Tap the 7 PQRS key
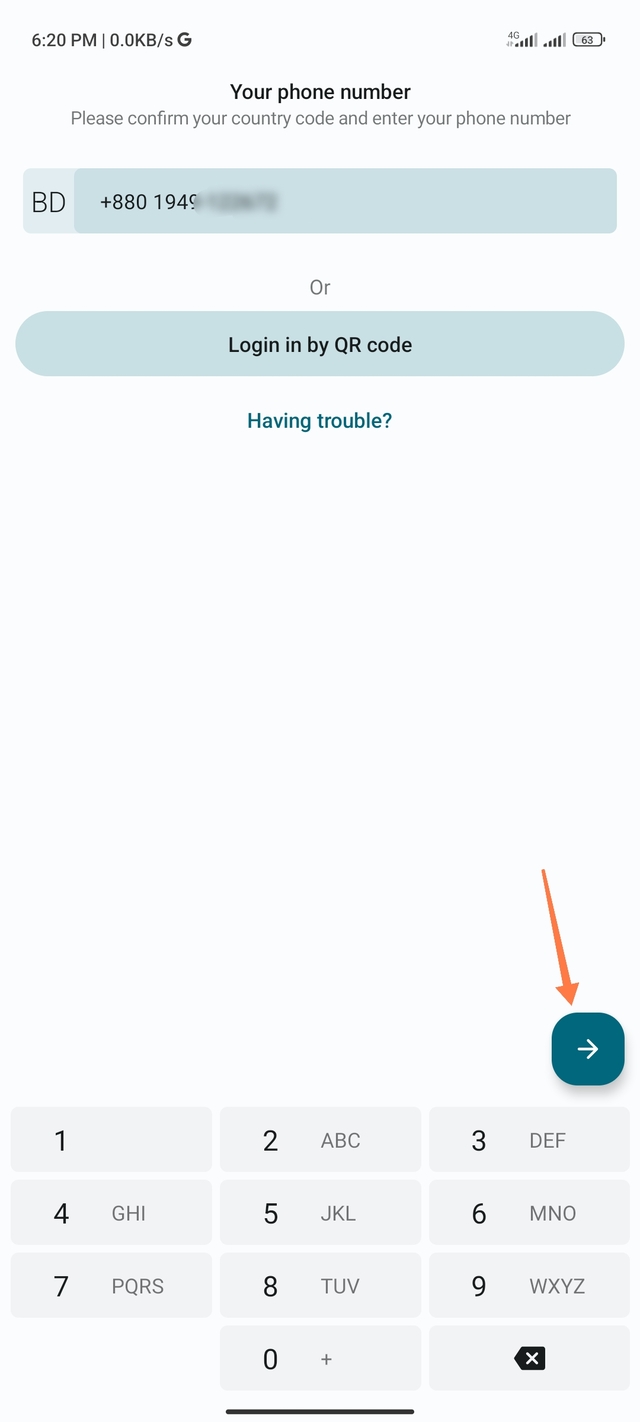The width and height of the screenshot is (640, 1422). click(111, 1286)
